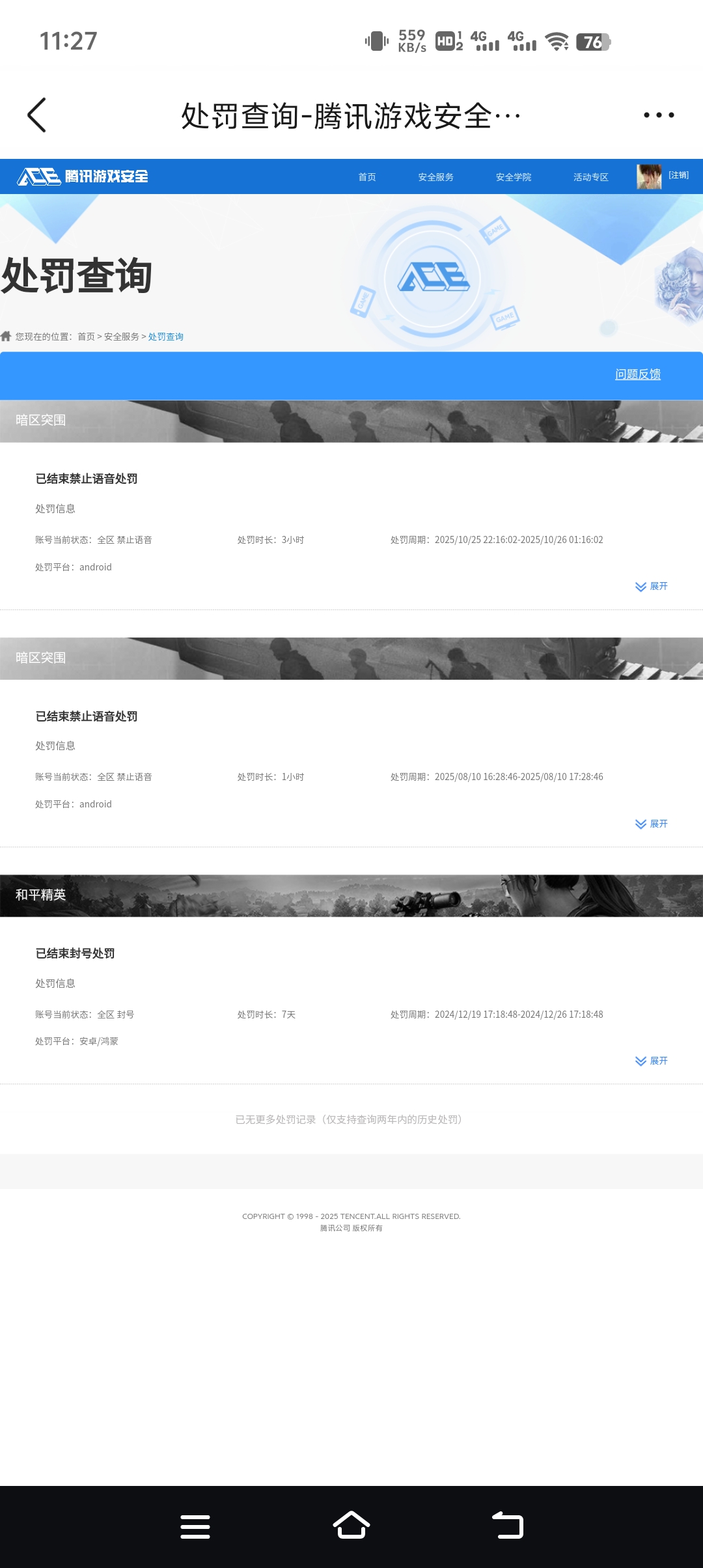Tap the battery indicator in the status bar

tap(593, 42)
